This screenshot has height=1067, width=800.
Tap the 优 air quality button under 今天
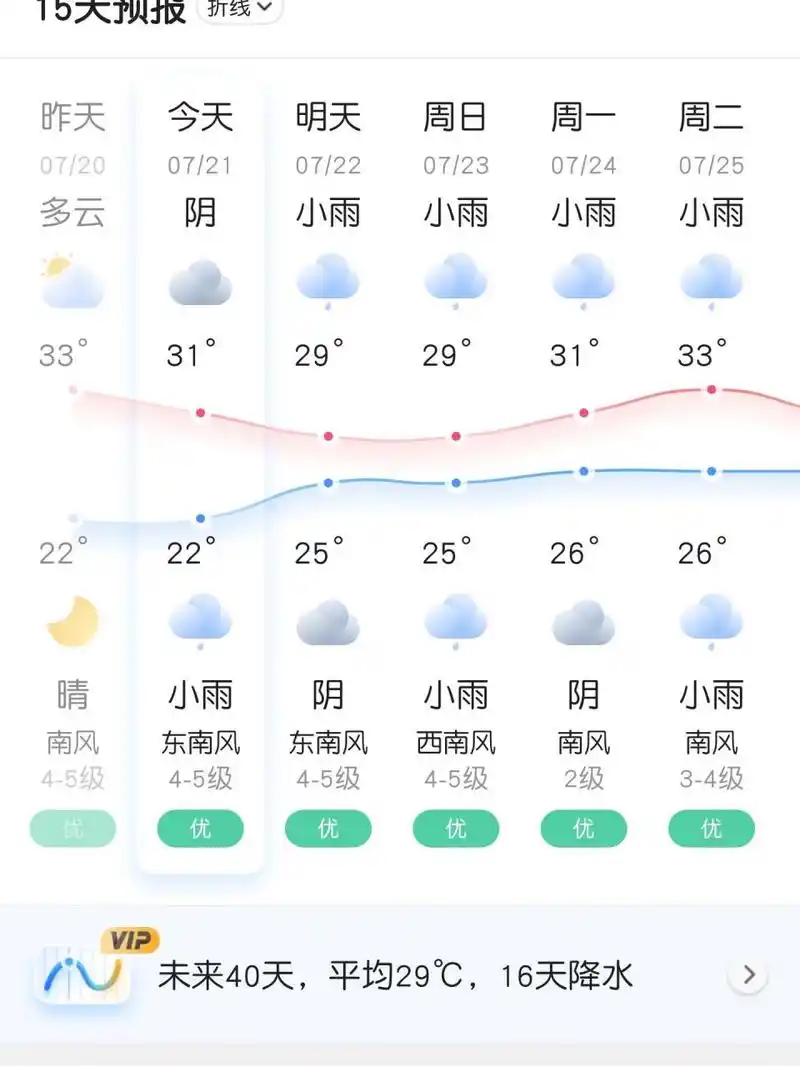[x=200, y=829]
